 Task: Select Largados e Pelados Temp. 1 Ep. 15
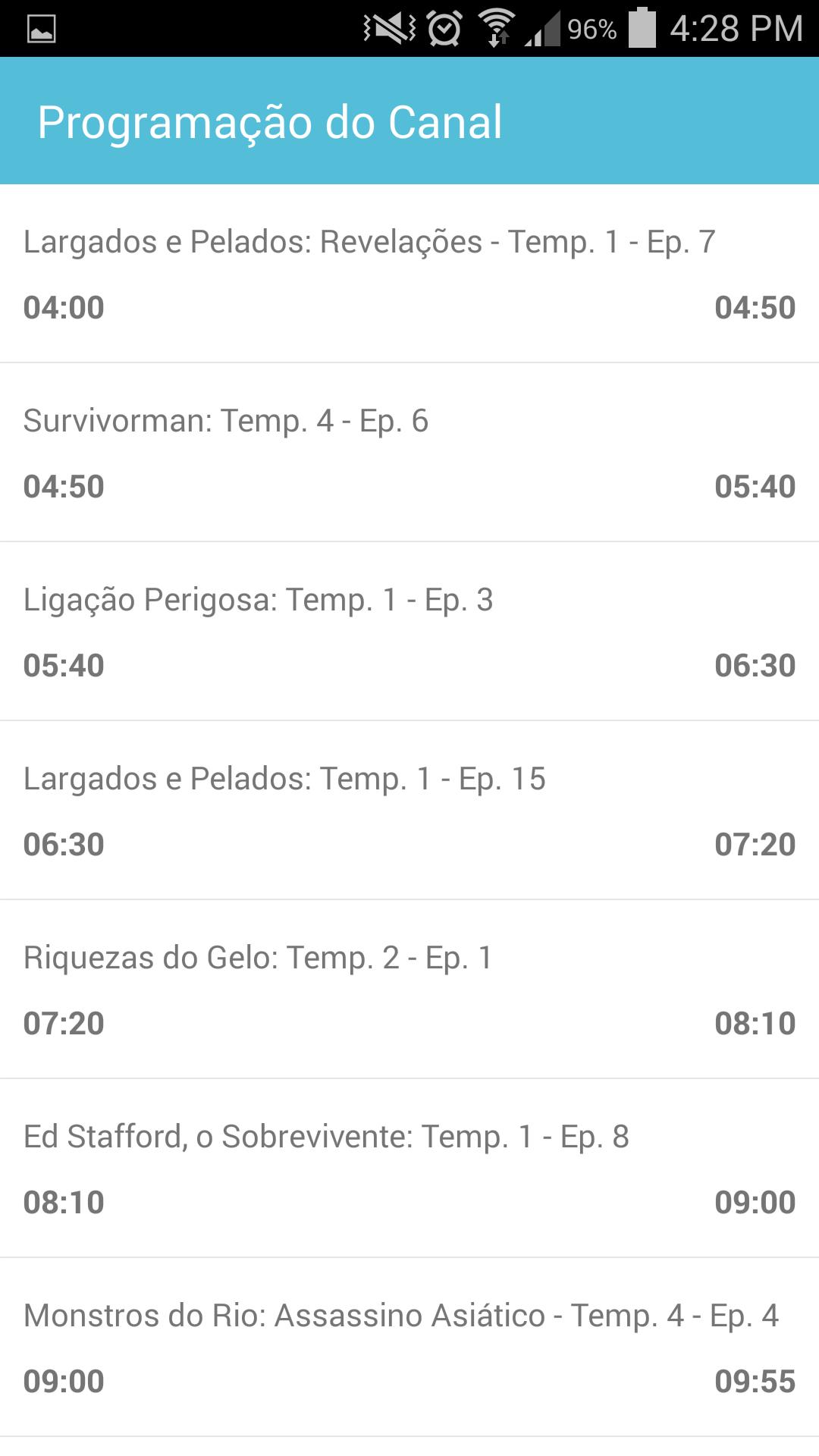coord(409,811)
